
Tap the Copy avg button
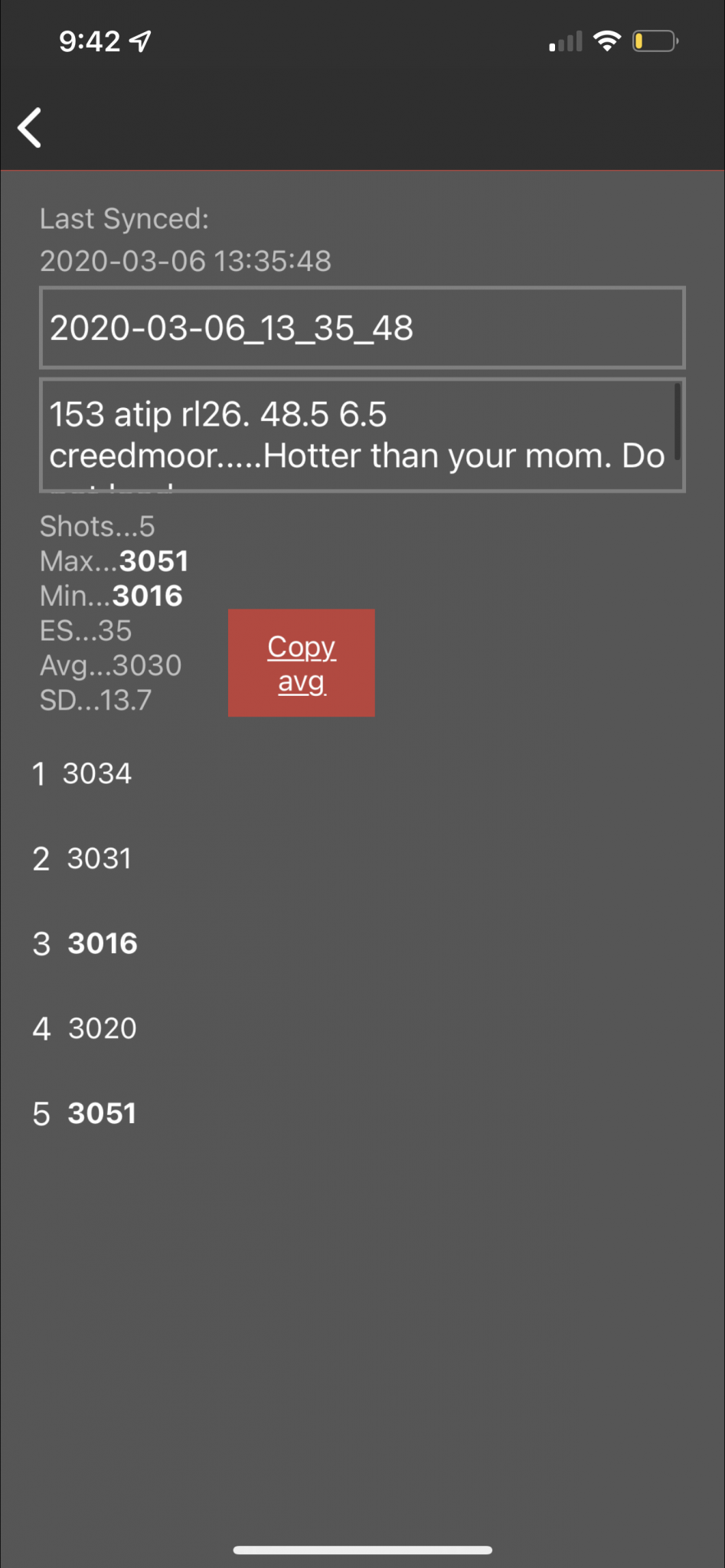coord(302,663)
